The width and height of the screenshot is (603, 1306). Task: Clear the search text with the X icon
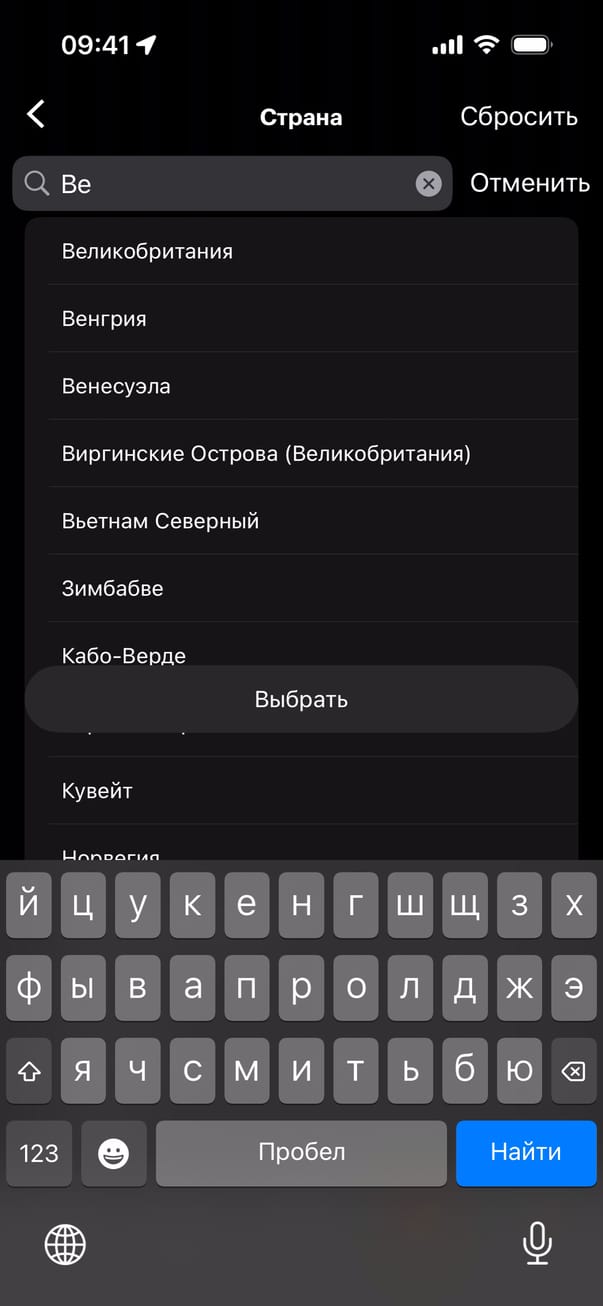click(x=428, y=184)
